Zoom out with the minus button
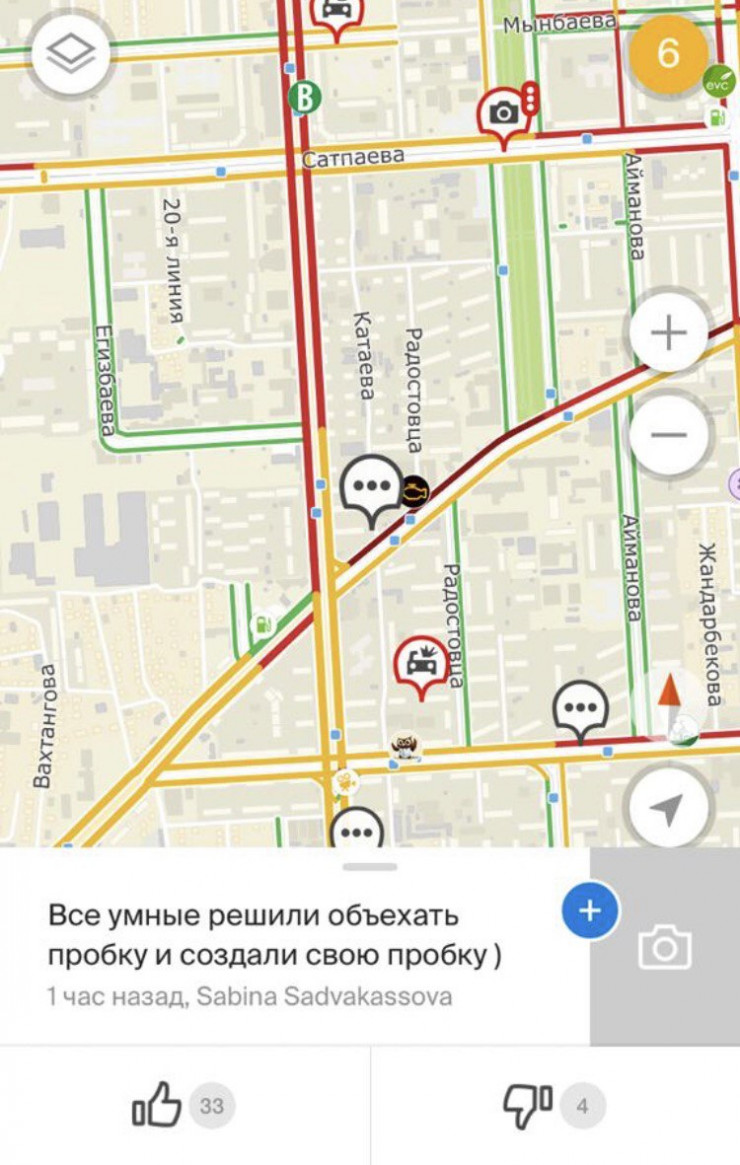Viewport: 740px width, 1165px height. [668, 434]
